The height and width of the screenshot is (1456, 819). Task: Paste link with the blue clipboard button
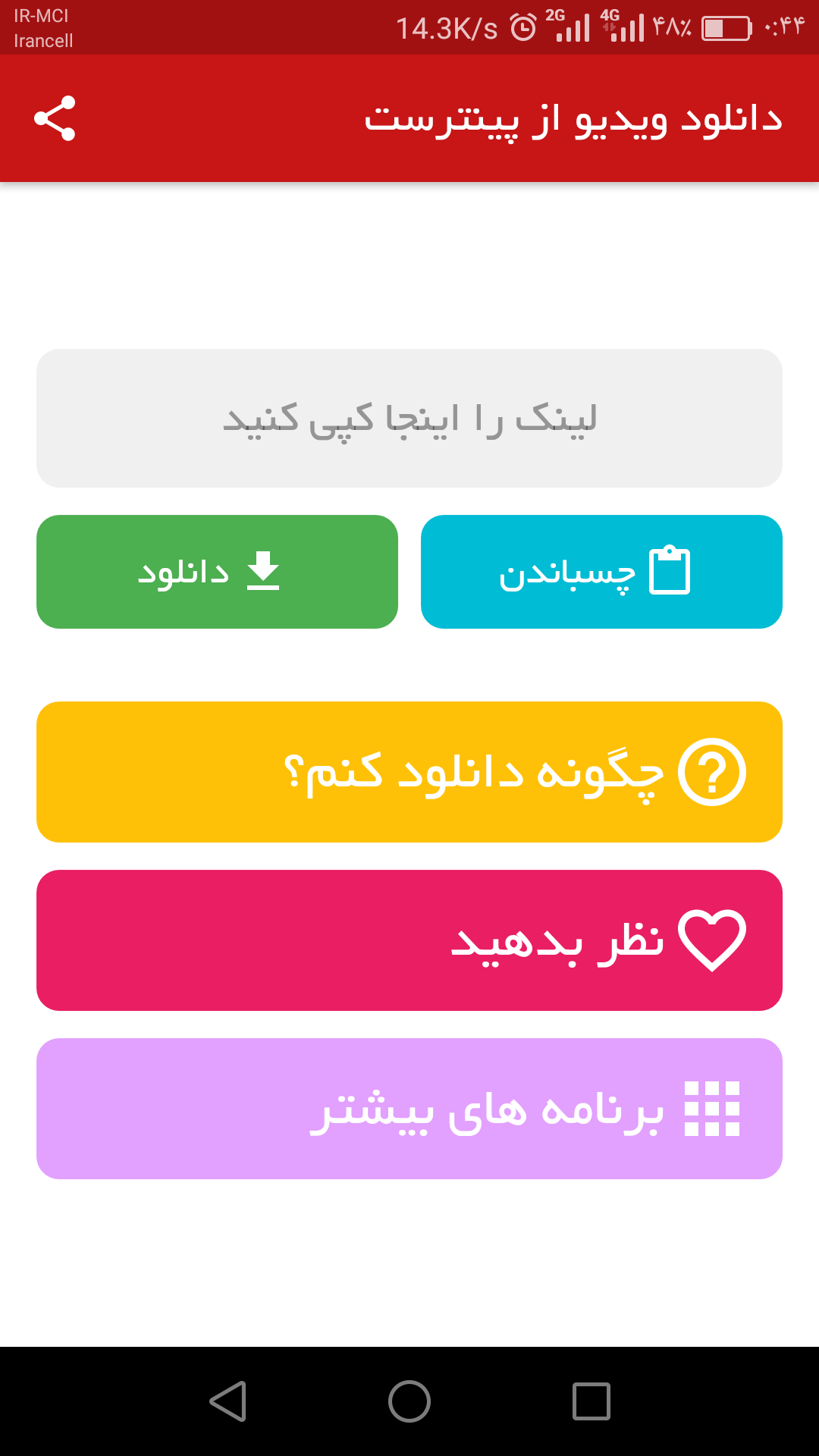601,572
